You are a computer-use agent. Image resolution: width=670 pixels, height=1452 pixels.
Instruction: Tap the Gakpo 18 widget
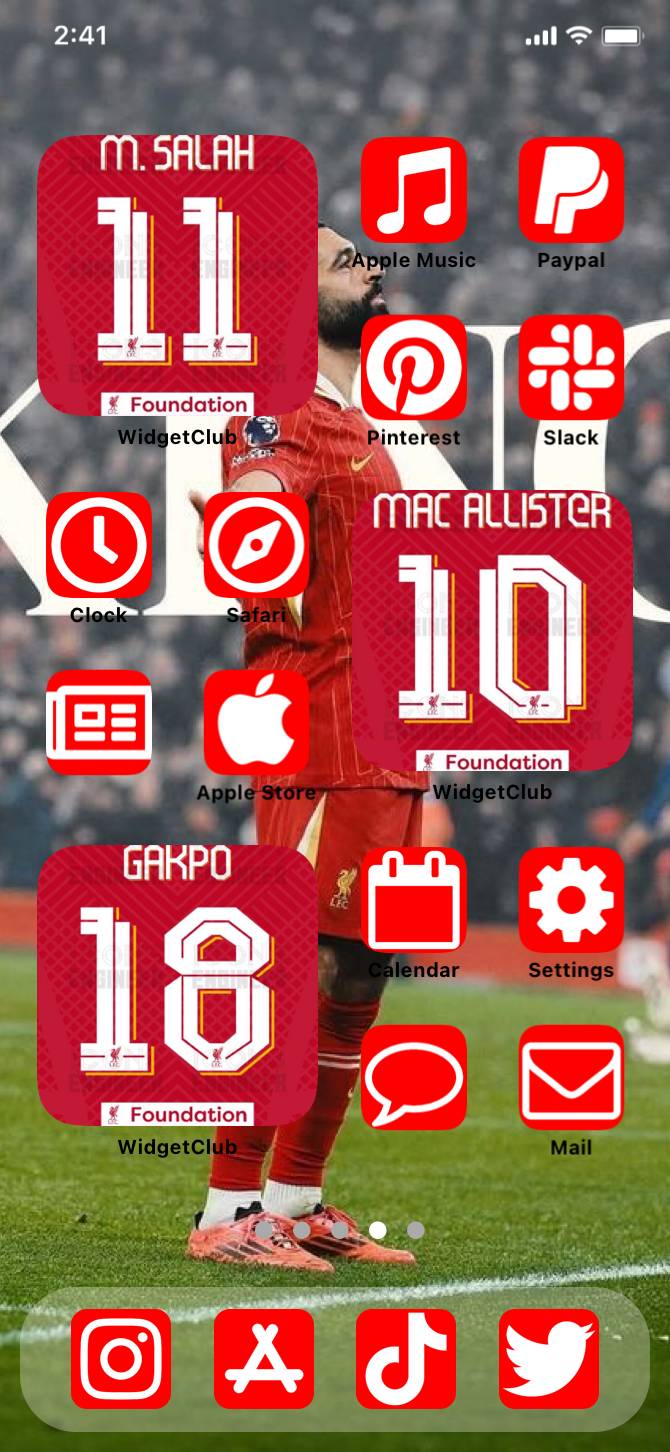pyautogui.click(x=177, y=985)
